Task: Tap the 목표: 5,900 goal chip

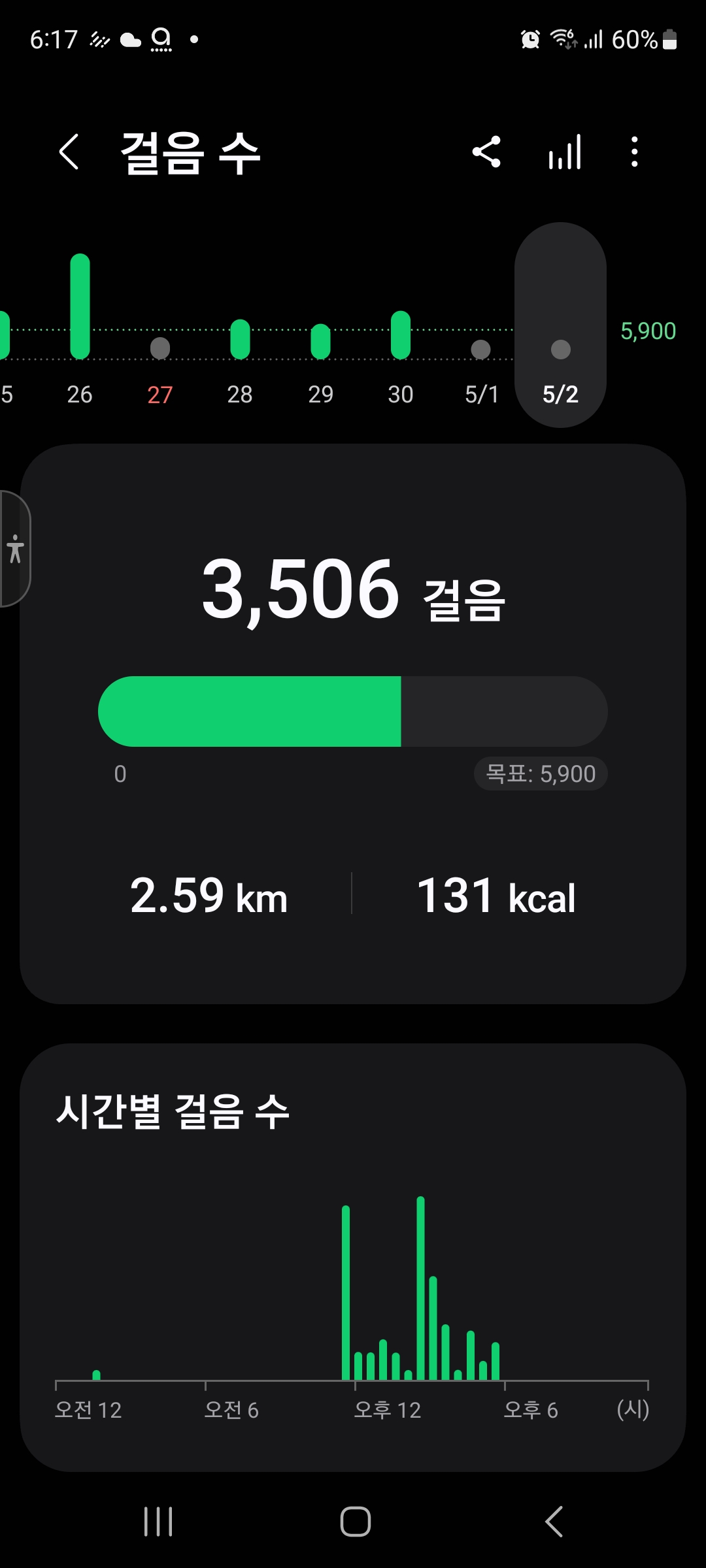Action: 541,774
